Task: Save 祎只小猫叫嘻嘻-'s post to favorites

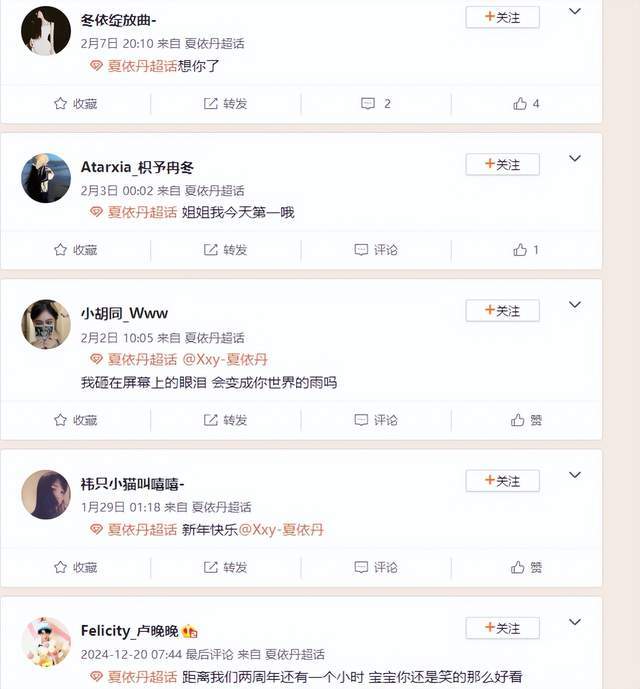Action: tap(75, 567)
